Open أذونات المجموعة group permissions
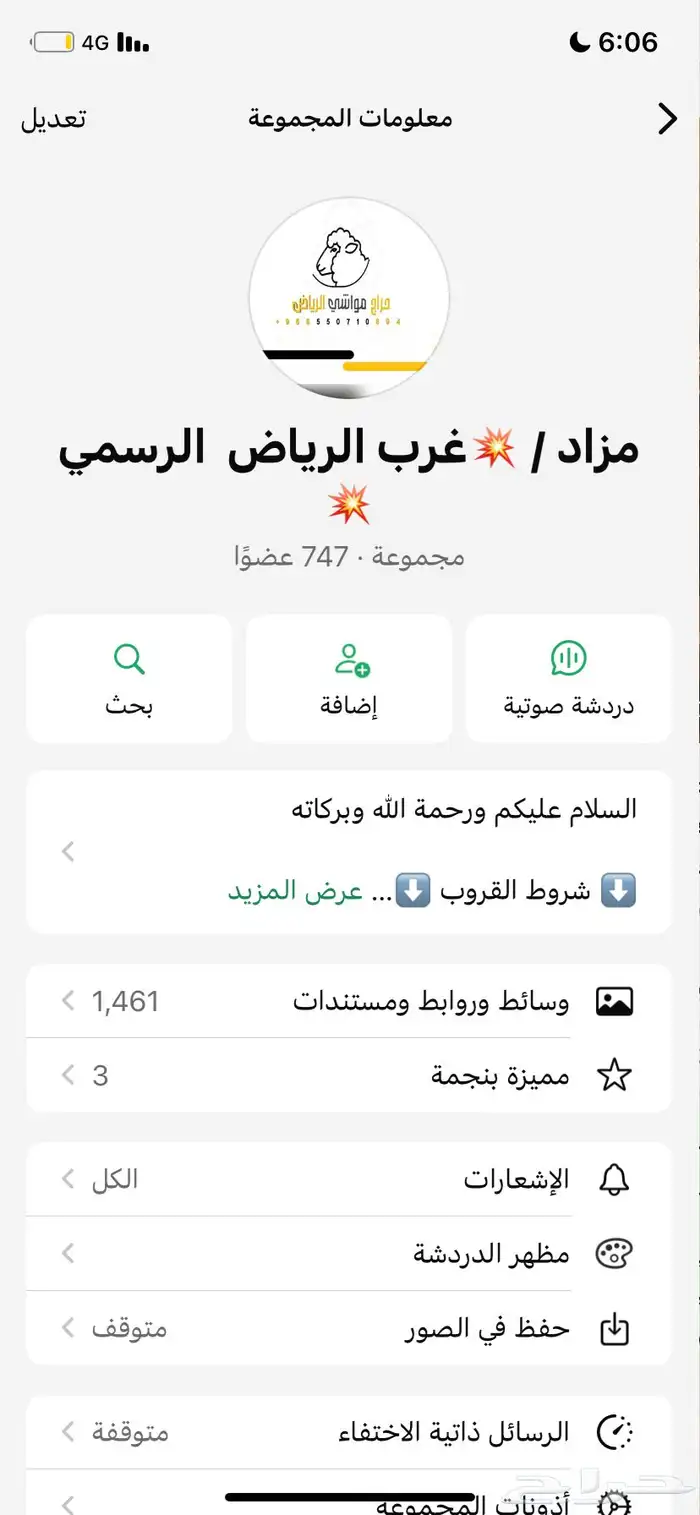Screen dimensions: 700x1515 coord(349,1500)
